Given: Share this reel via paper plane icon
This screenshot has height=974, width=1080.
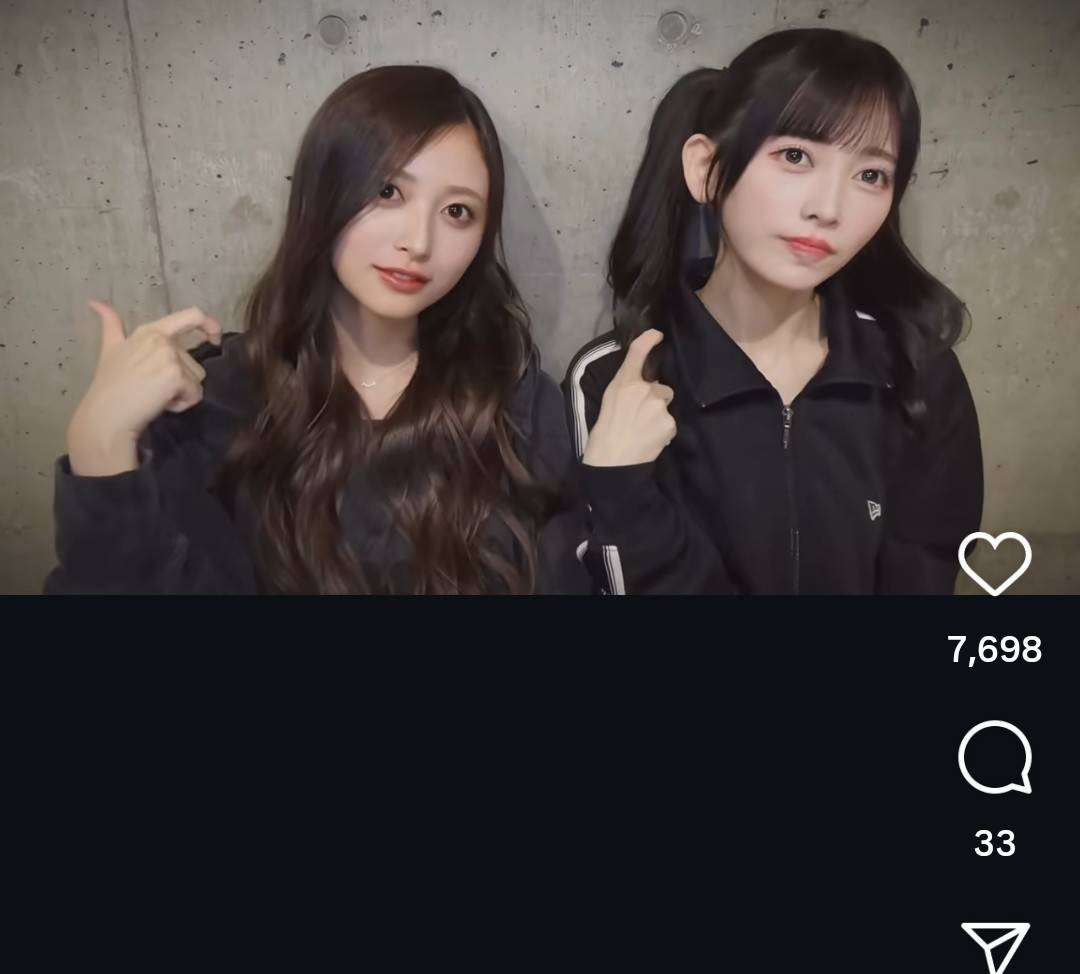Looking at the screenshot, I should click(x=995, y=947).
